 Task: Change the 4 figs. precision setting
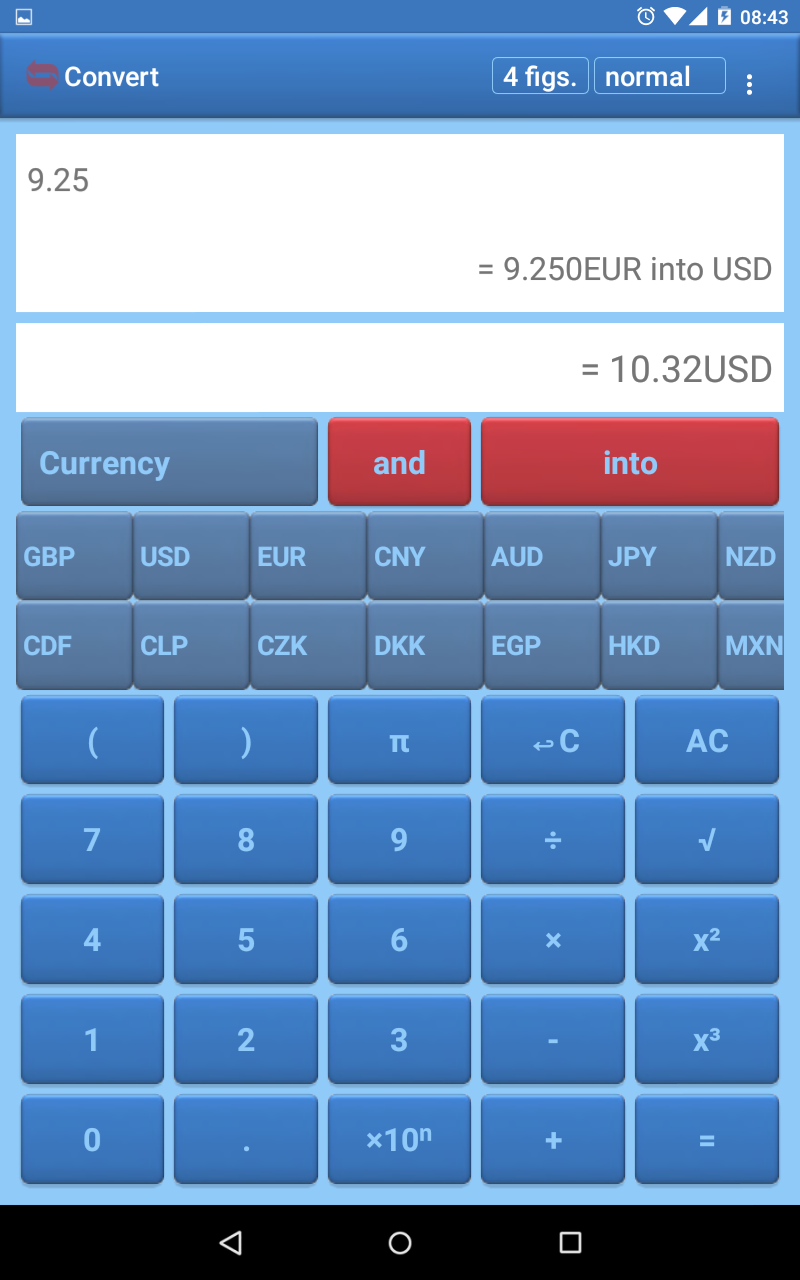click(540, 76)
